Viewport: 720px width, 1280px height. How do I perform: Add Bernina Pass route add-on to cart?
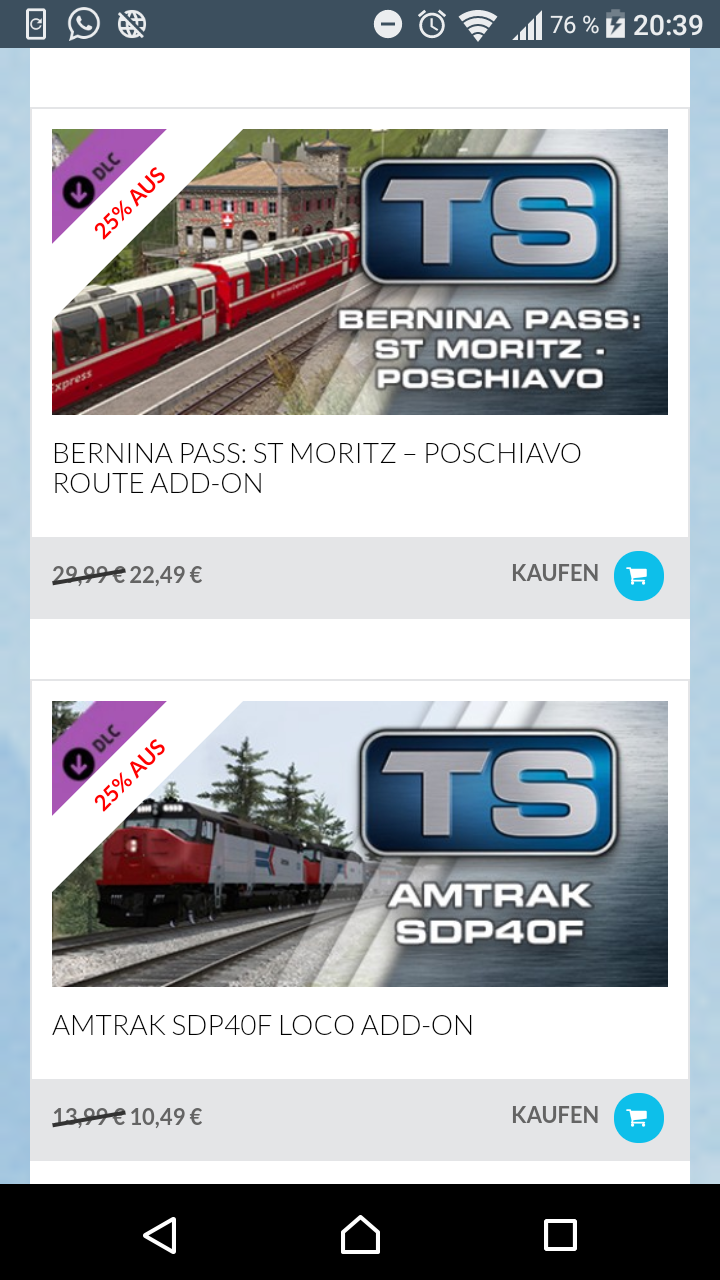tap(638, 576)
